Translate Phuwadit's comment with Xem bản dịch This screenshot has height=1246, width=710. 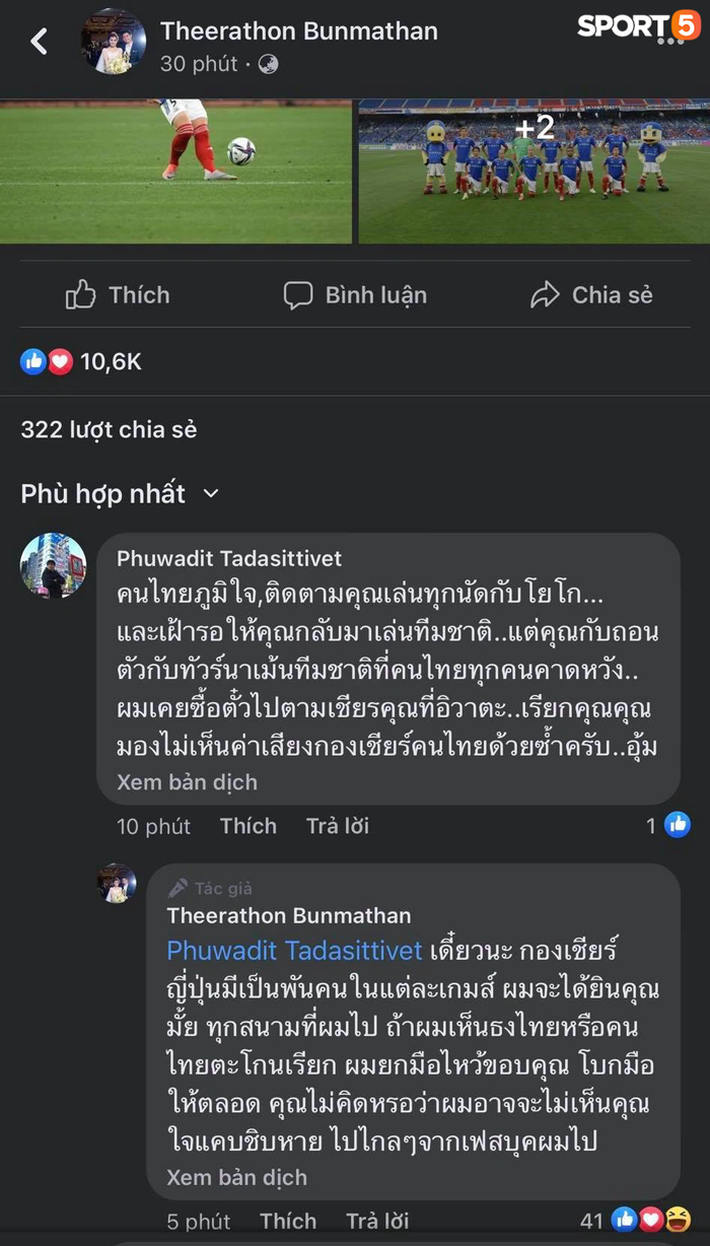[187, 782]
